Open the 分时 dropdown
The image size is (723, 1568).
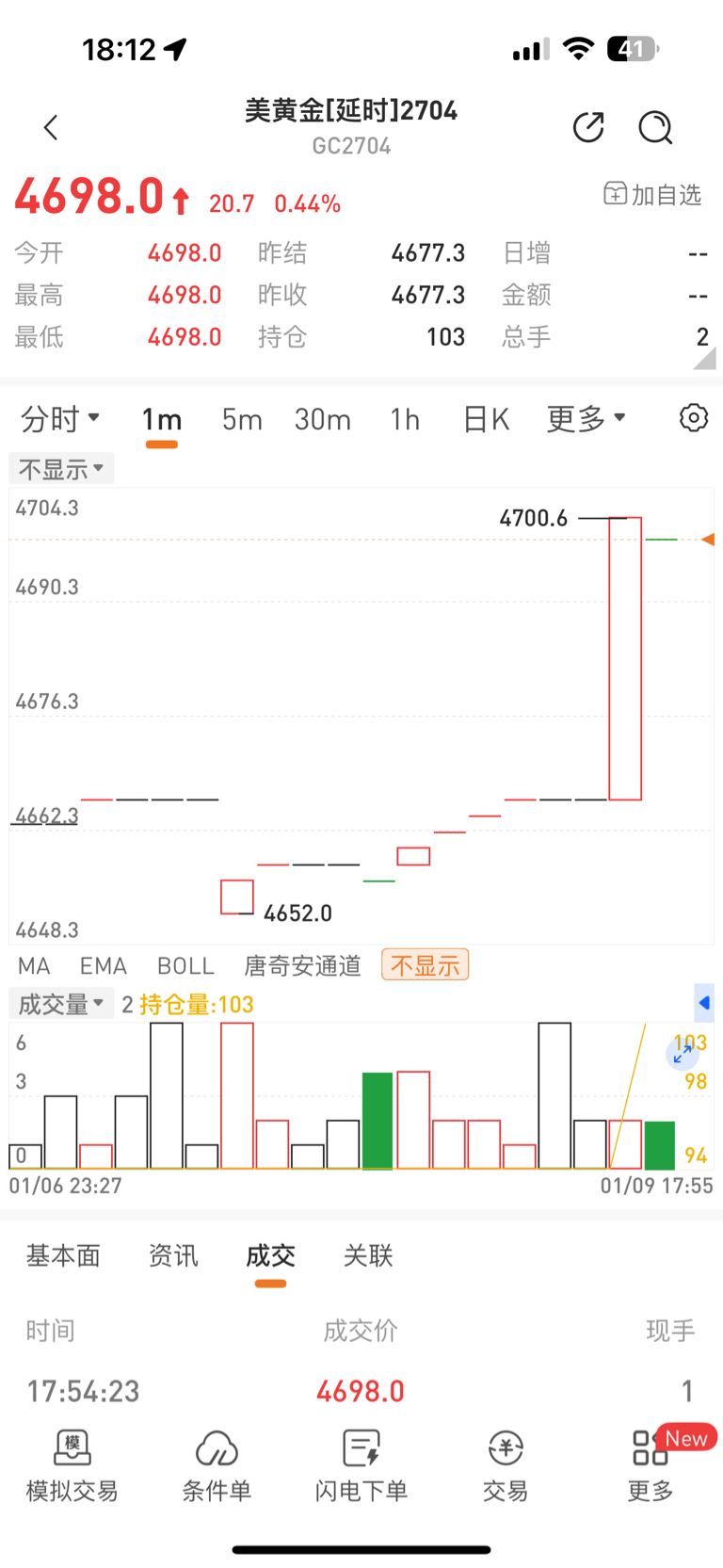click(60, 418)
